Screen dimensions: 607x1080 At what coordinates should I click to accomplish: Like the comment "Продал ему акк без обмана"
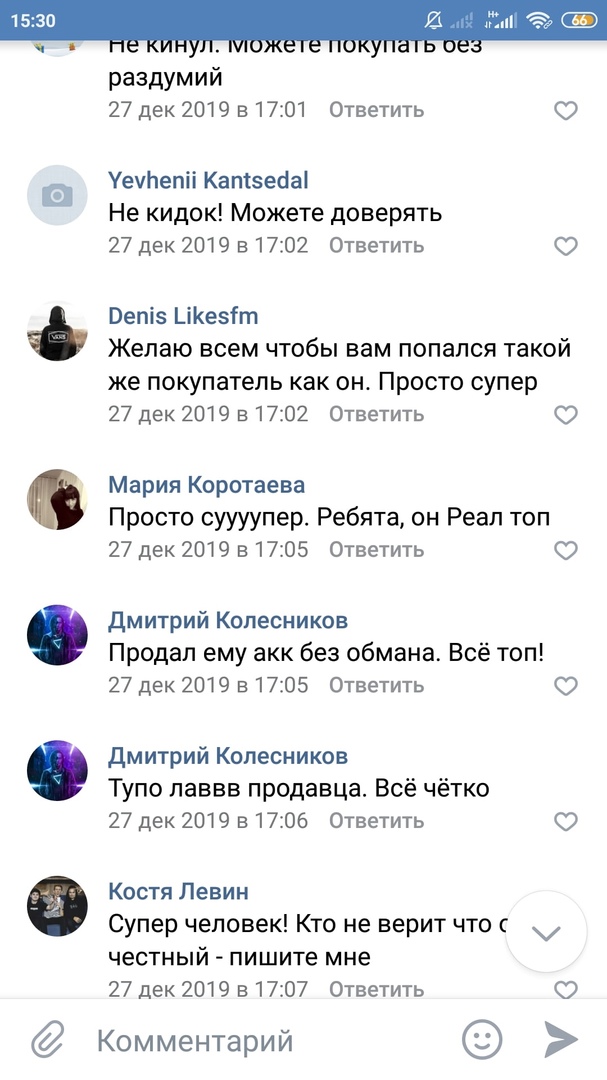[x=566, y=686]
